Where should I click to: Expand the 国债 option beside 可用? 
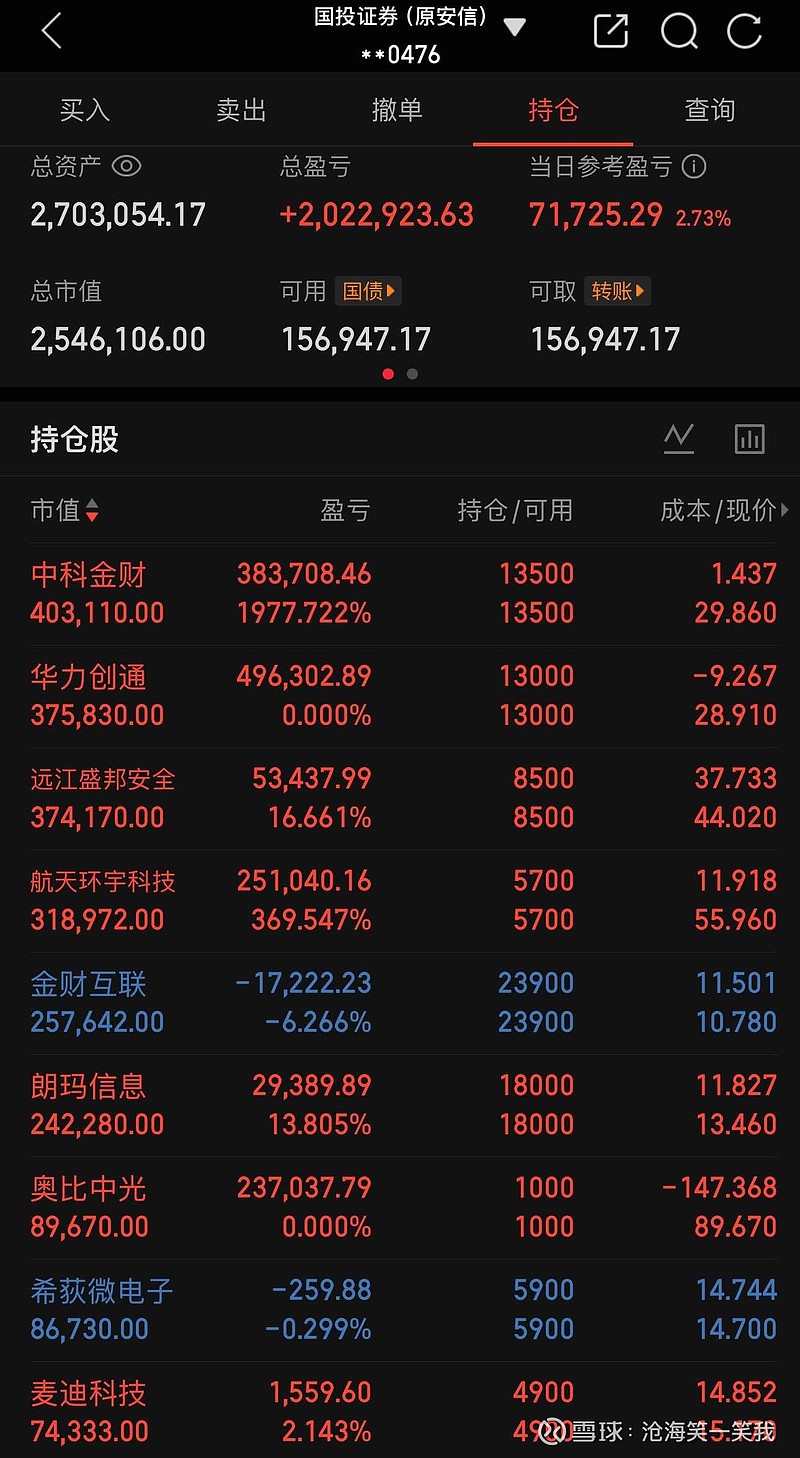point(368,291)
